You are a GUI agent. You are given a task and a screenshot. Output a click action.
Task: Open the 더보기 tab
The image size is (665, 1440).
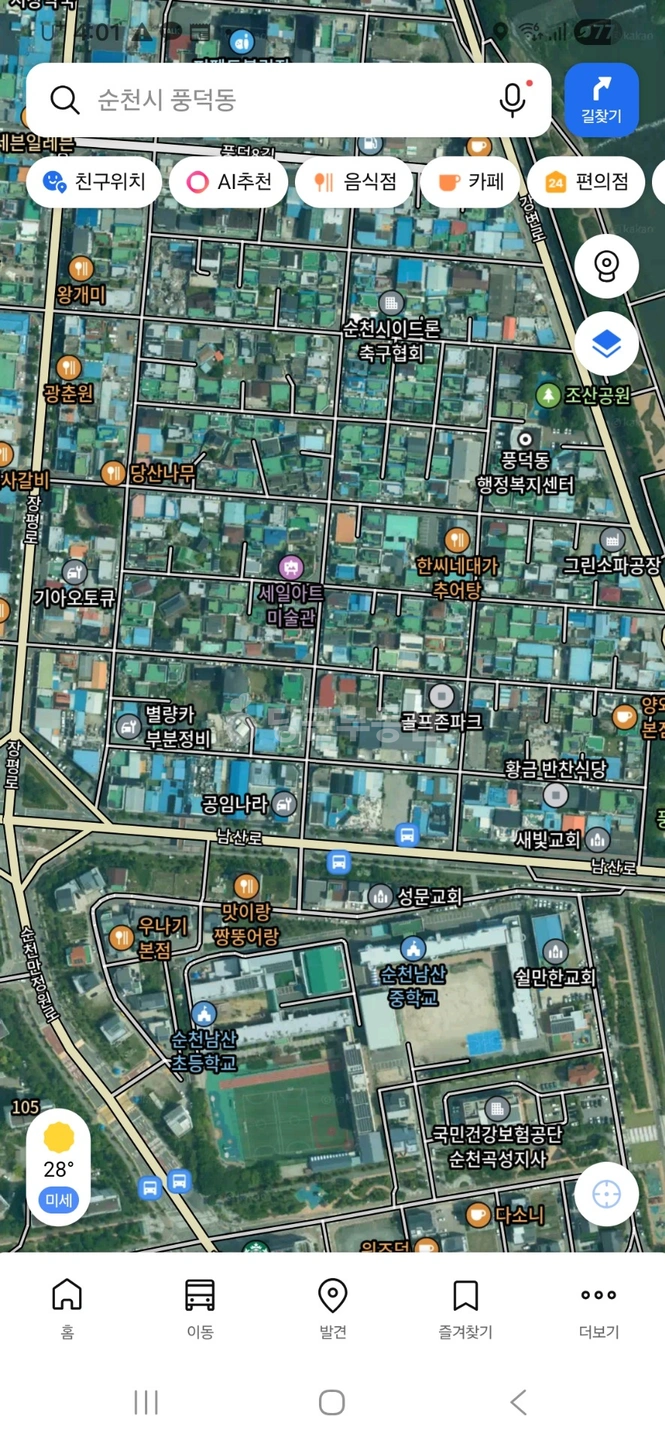(x=599, y=1308)
